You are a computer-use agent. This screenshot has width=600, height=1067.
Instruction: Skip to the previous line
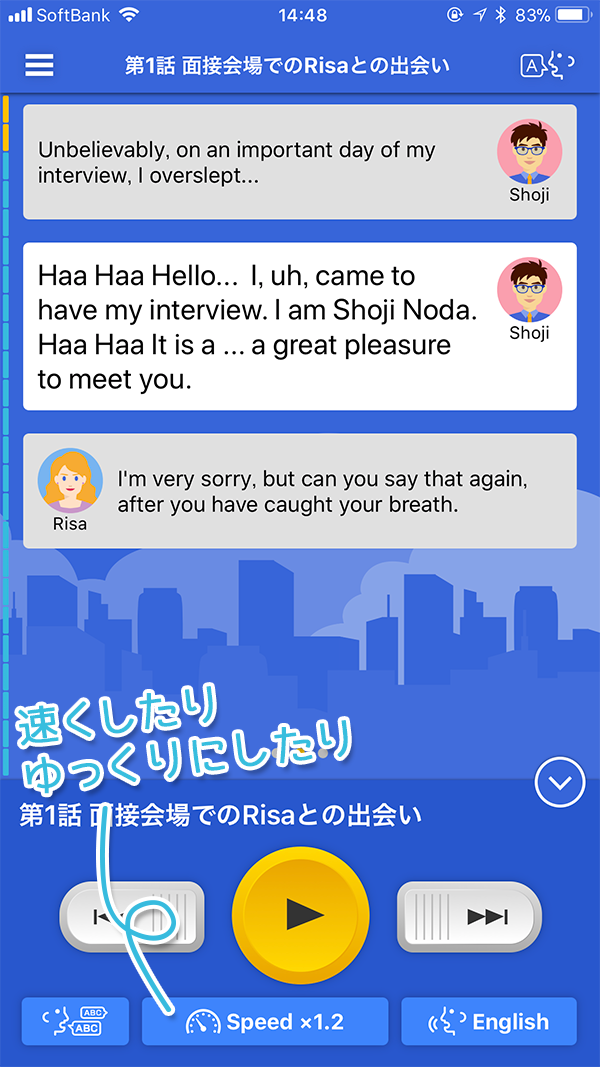pos(132,916)
